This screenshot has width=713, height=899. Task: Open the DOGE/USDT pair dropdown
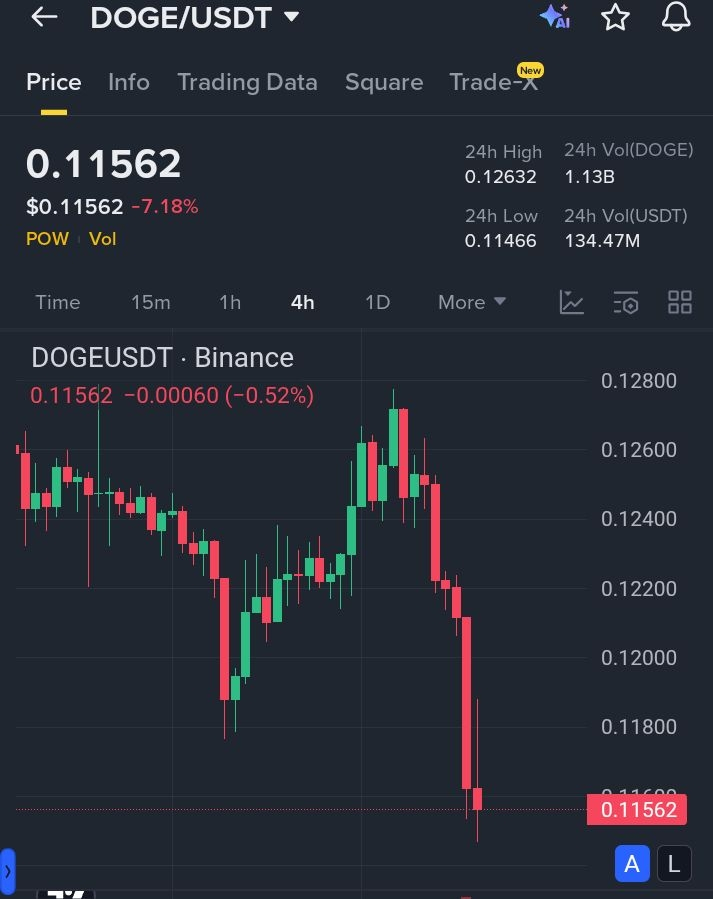291,17
